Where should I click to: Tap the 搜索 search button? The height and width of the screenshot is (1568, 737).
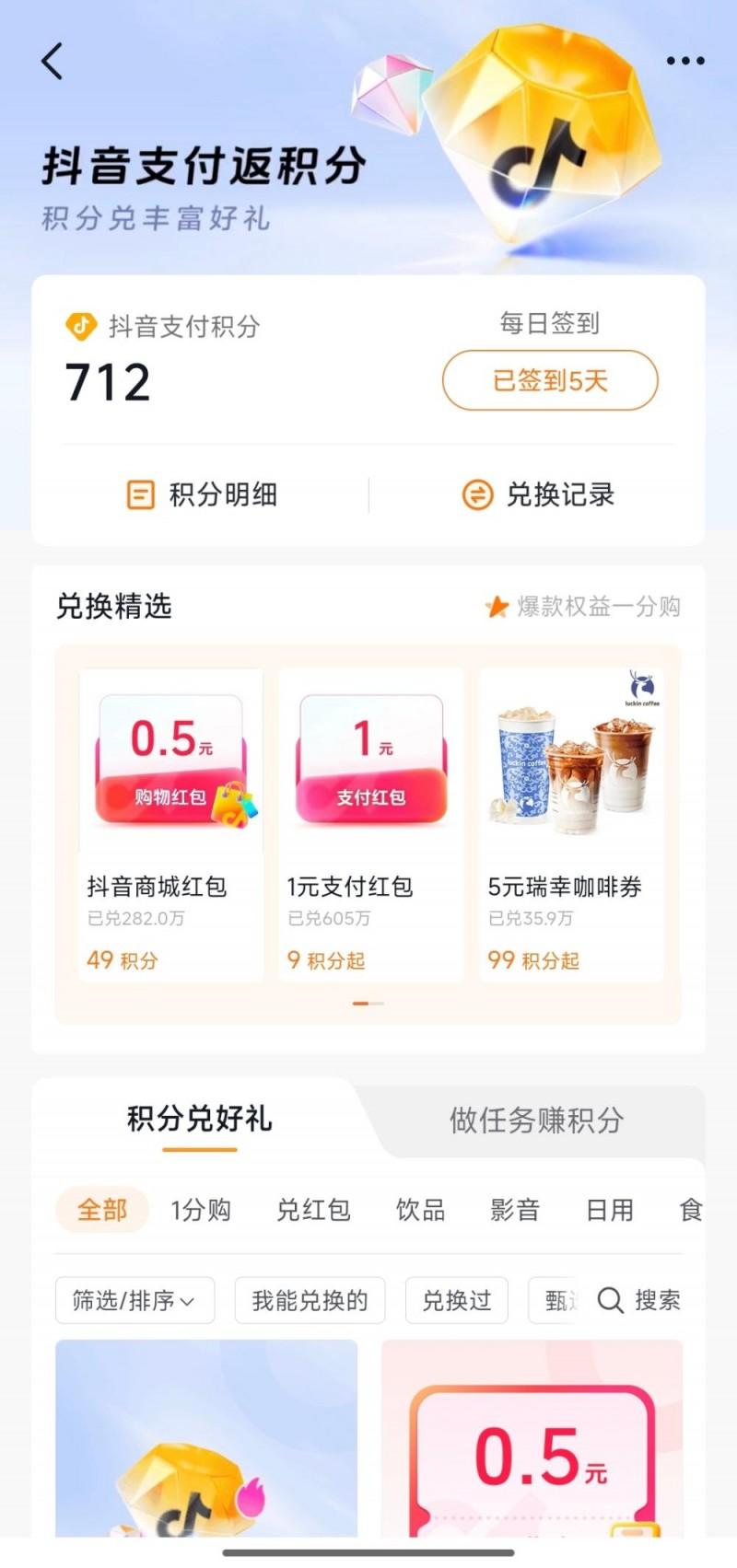pos(639,1300)
